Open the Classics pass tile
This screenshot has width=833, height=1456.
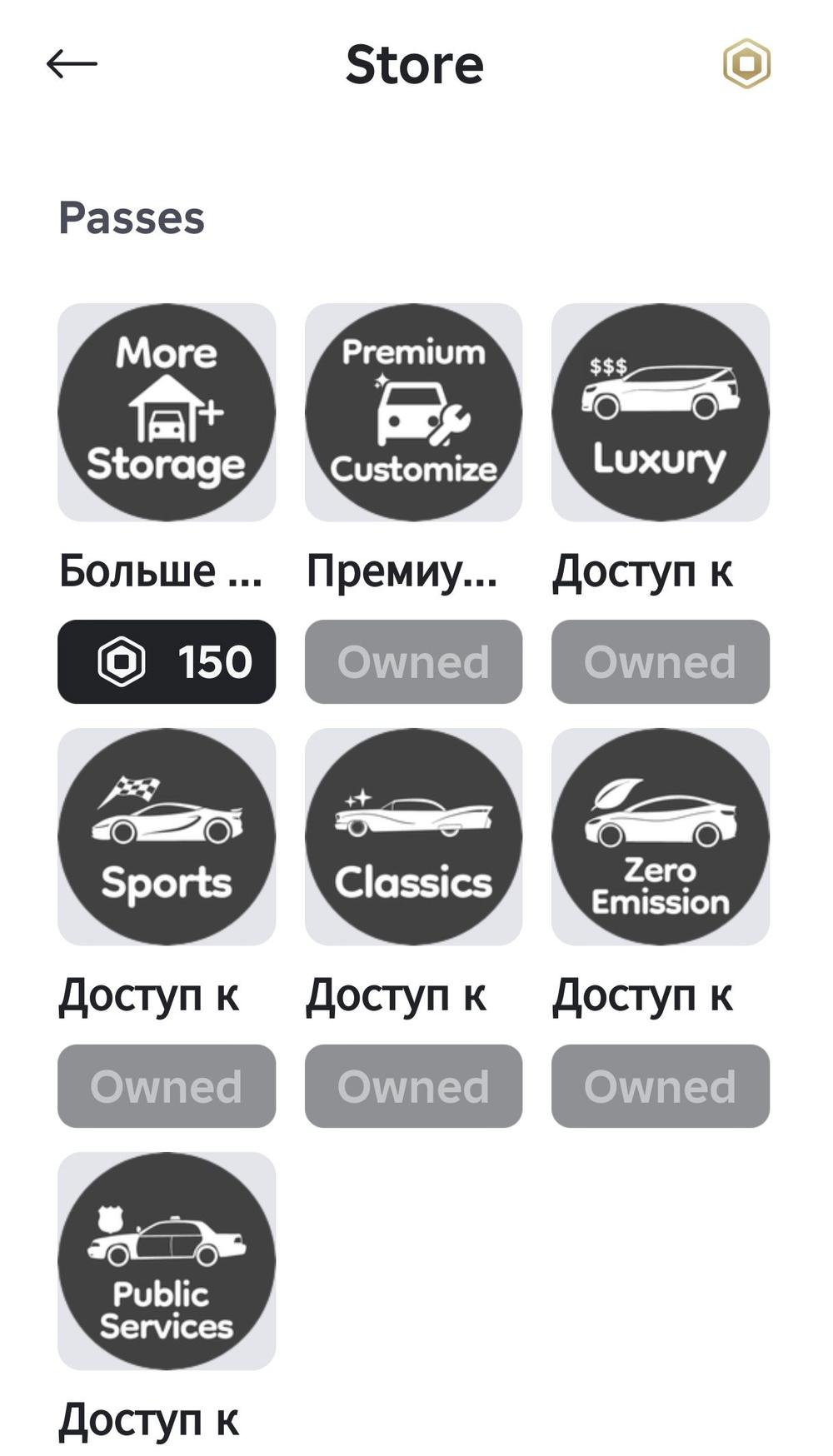(413, 837)
